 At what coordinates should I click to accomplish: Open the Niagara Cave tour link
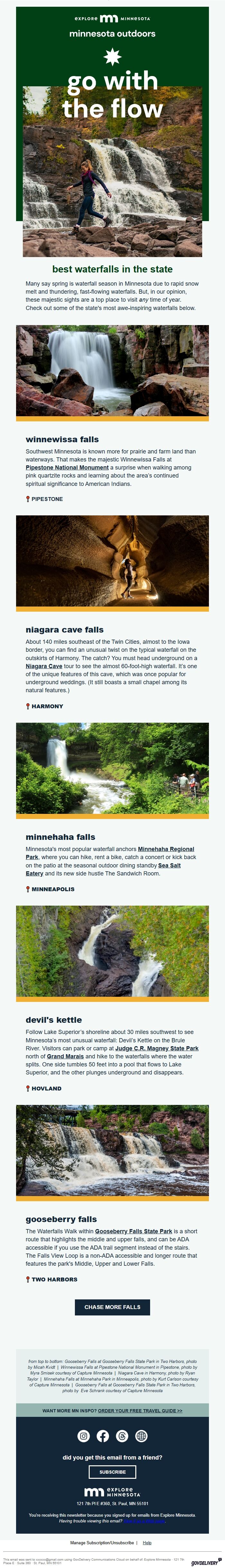[44, 666]
